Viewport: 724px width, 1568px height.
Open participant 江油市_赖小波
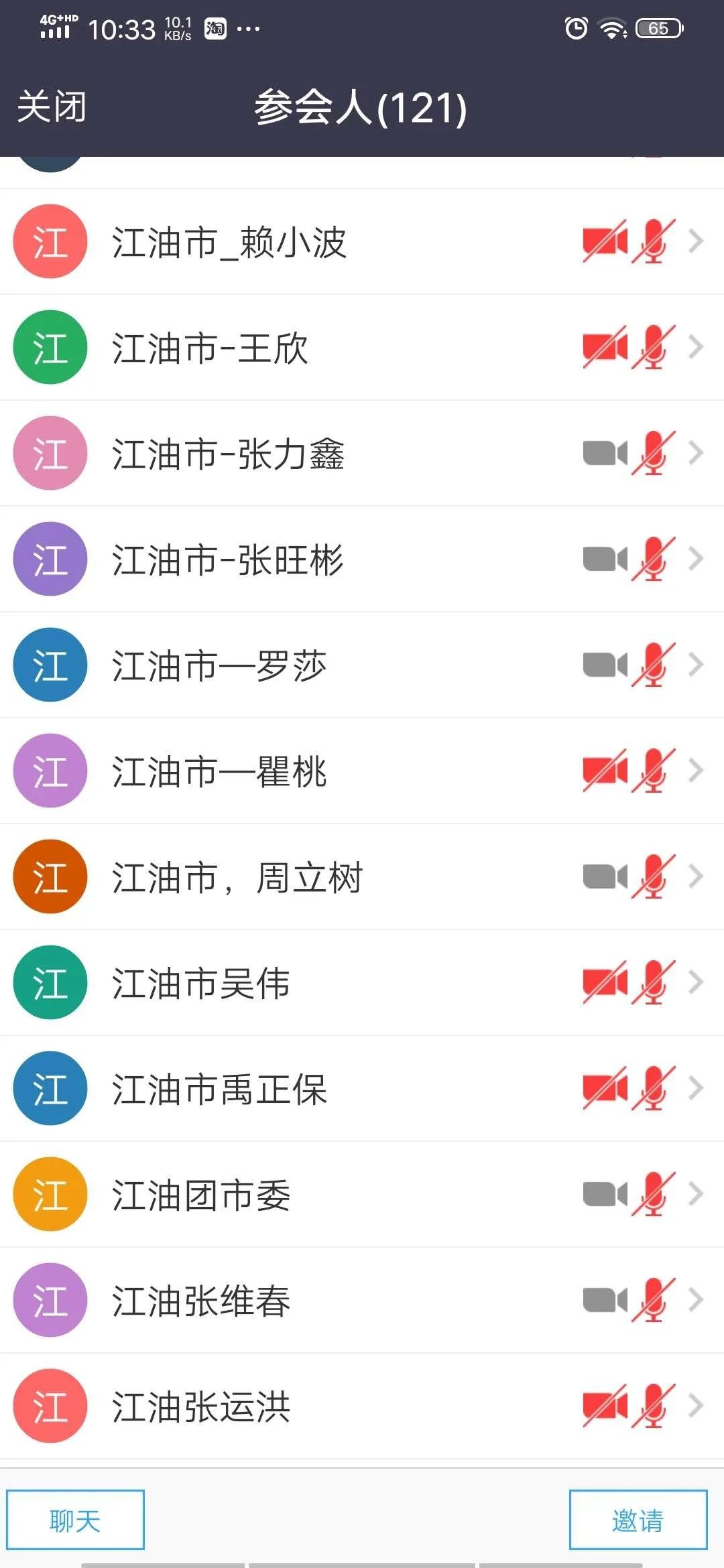362,241
